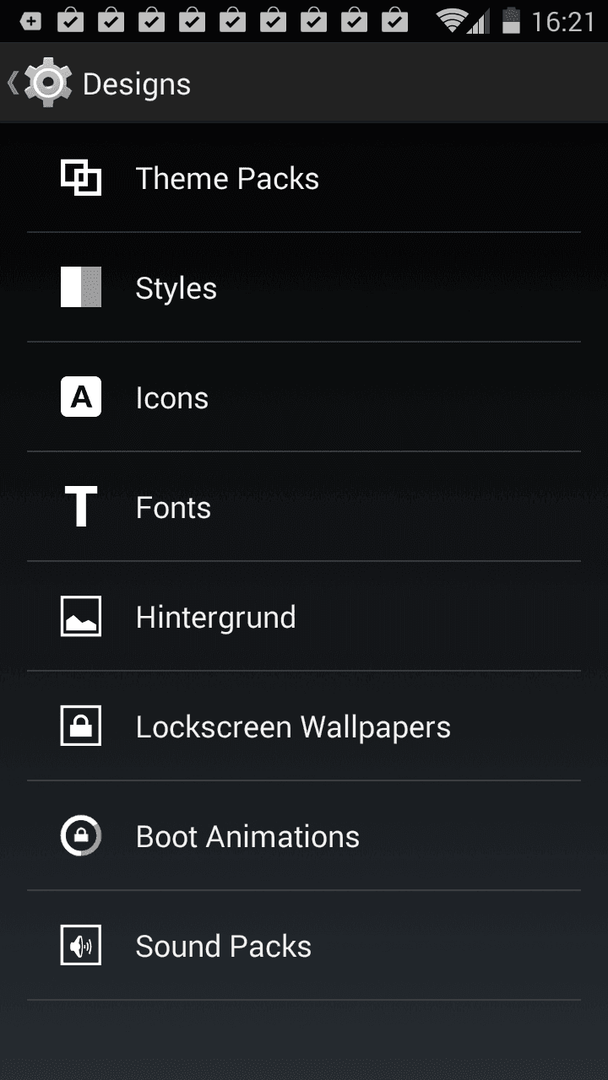Select the Icons row

coord(304,397)
